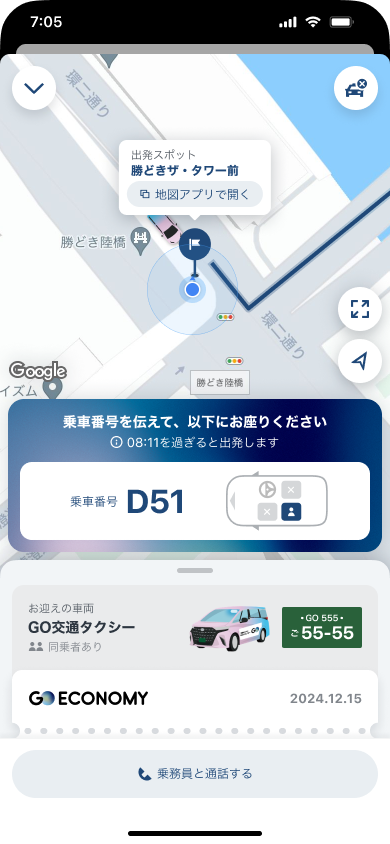Tap the cancel ride car icon

[x=356, y=88]
